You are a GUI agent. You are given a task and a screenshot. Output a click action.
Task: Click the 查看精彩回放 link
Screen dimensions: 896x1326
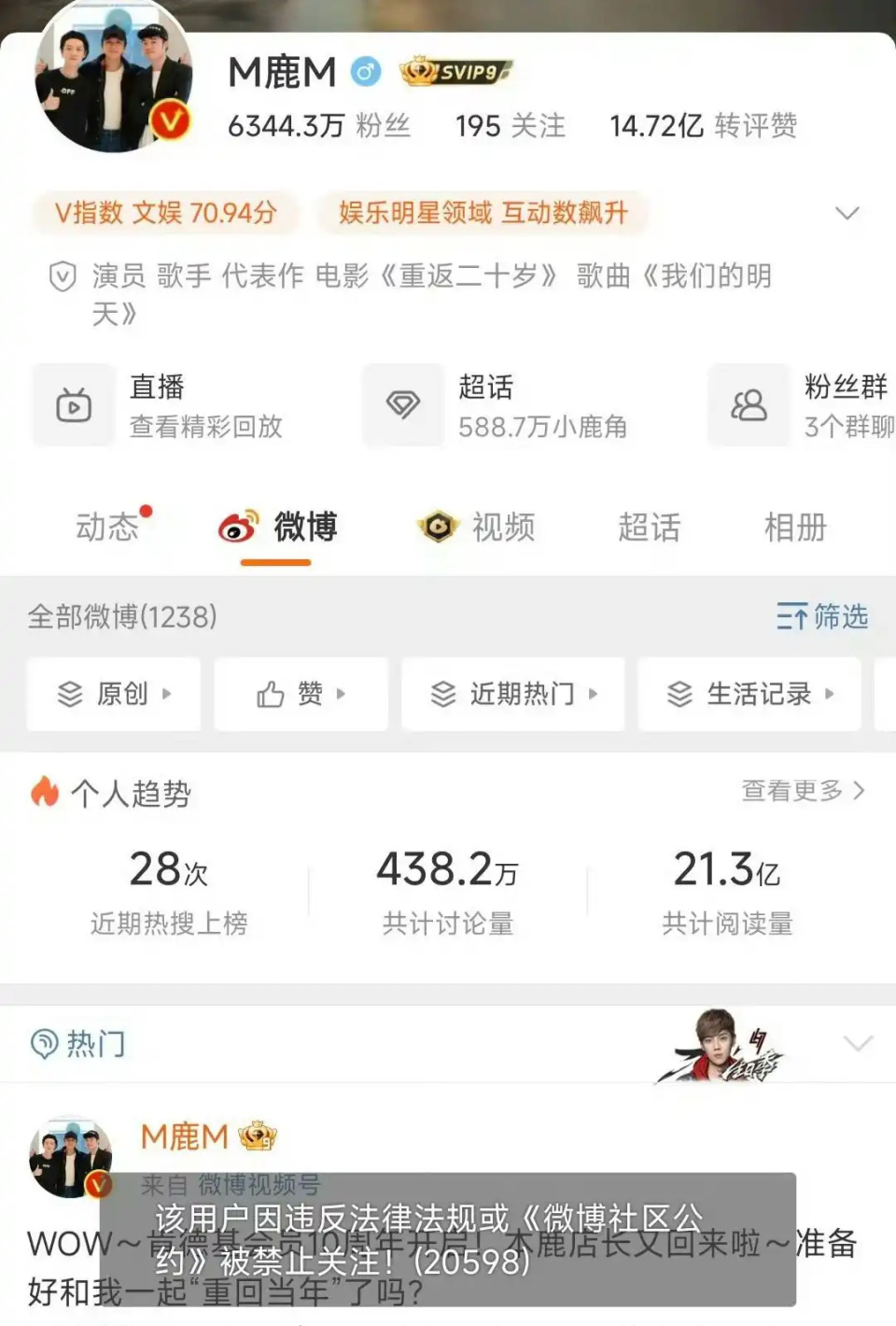[207, 429]
